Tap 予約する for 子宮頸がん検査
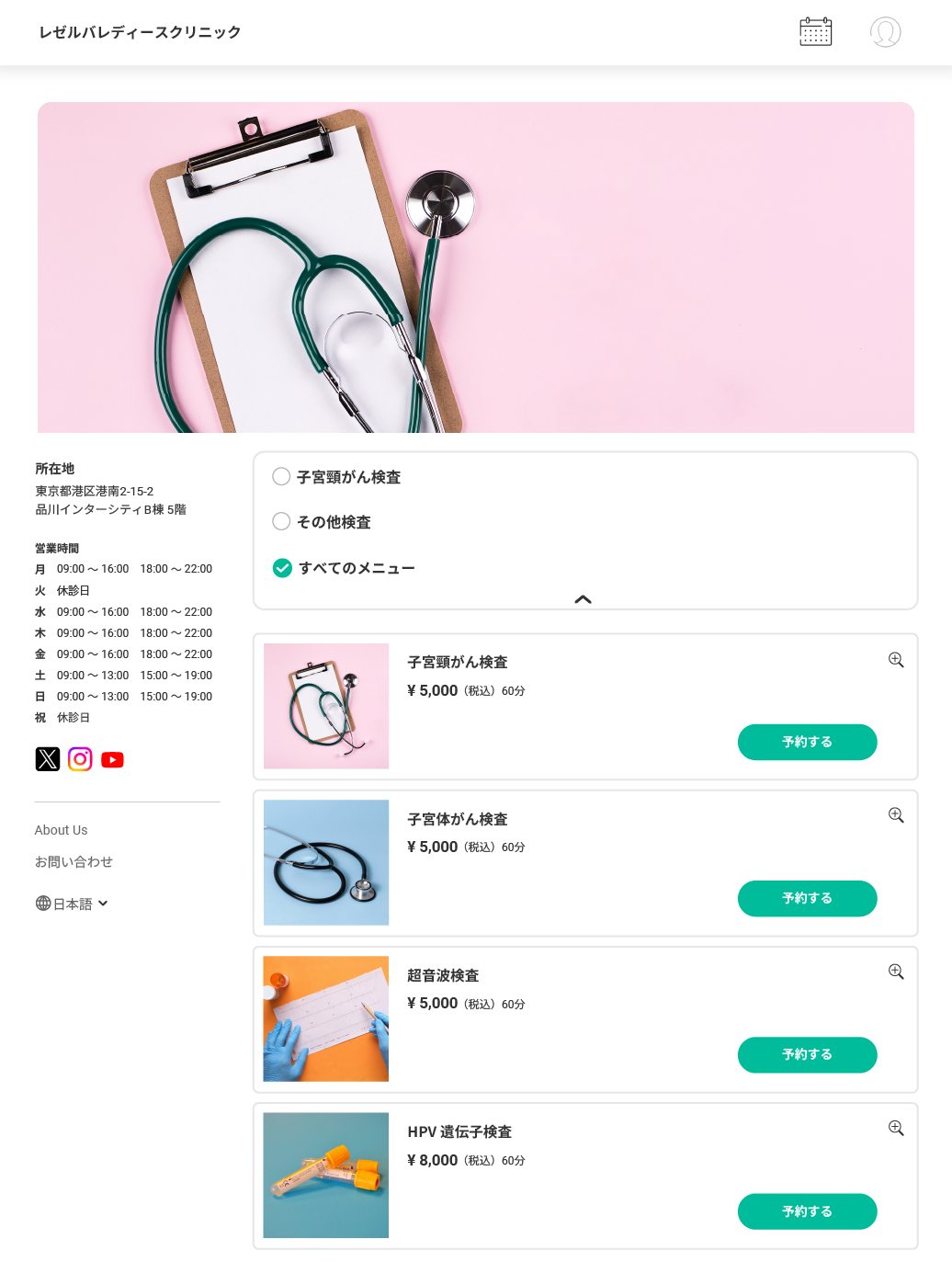The width and height of the screenshot is (952, 1262). (807, 742)
